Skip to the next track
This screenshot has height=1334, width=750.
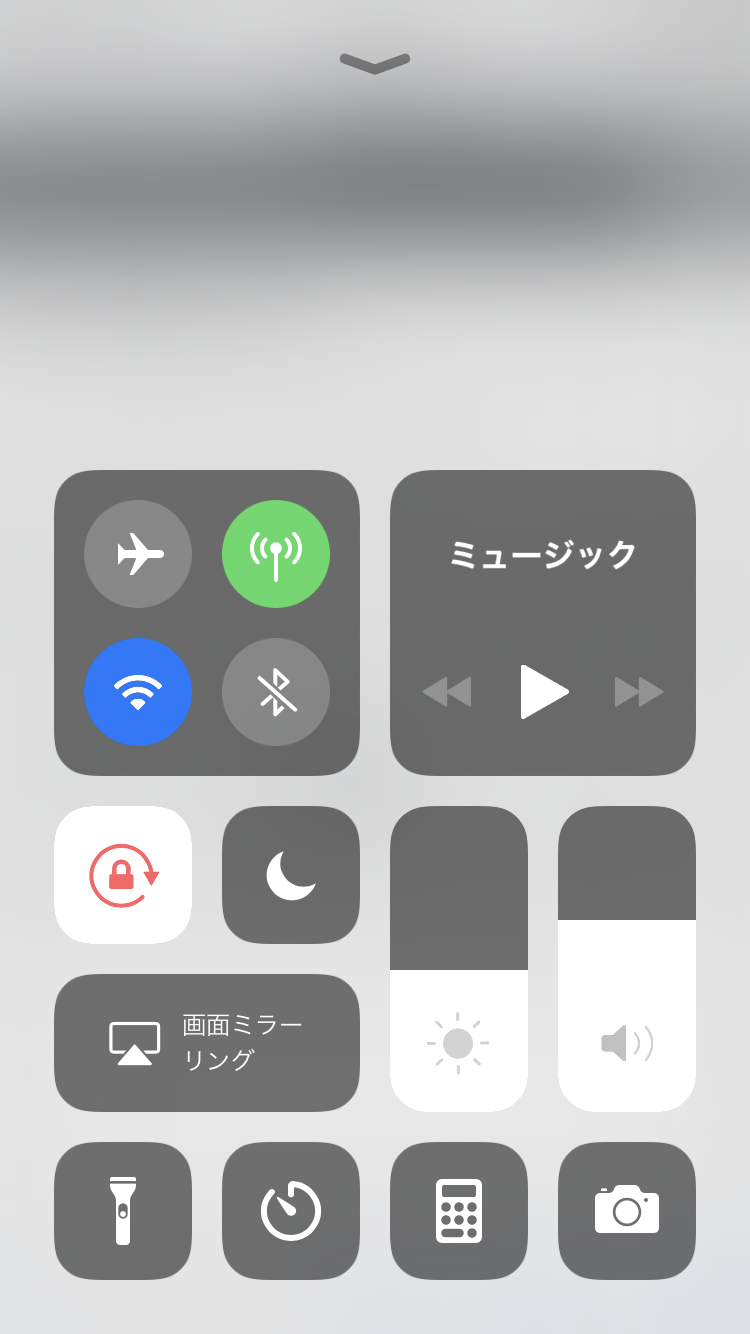[639, 691]
